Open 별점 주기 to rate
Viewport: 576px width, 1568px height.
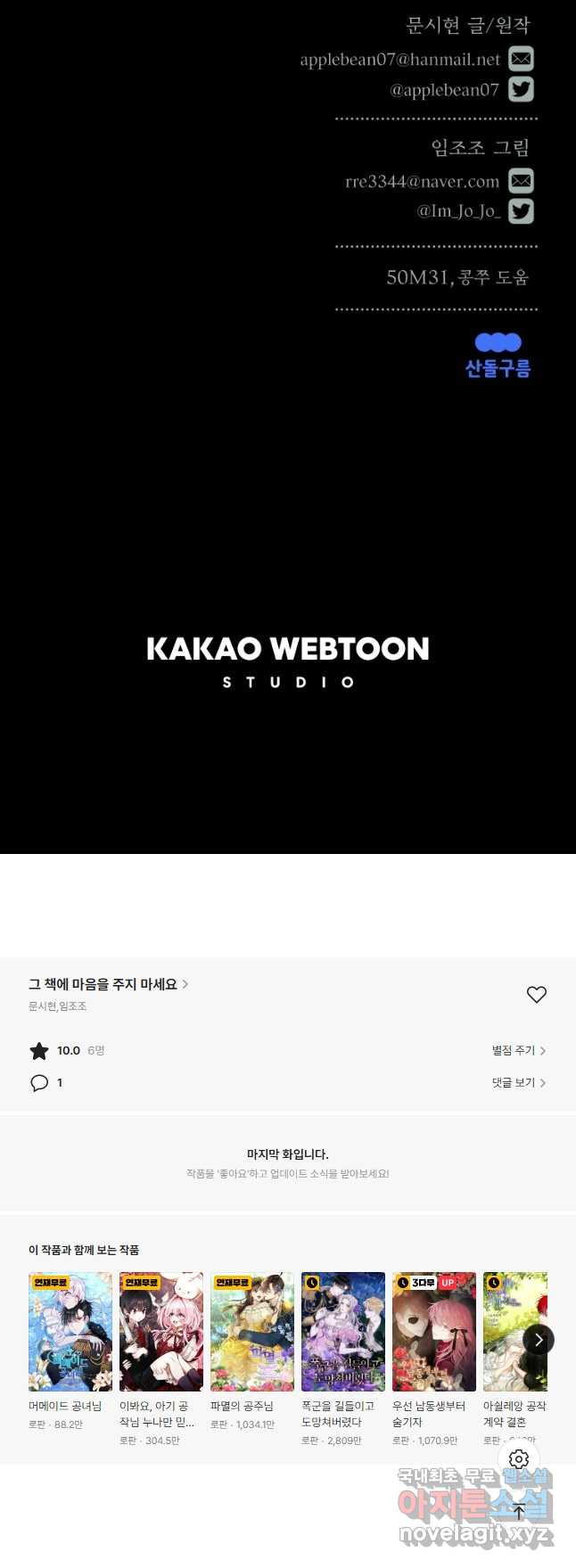point(518,1051)
